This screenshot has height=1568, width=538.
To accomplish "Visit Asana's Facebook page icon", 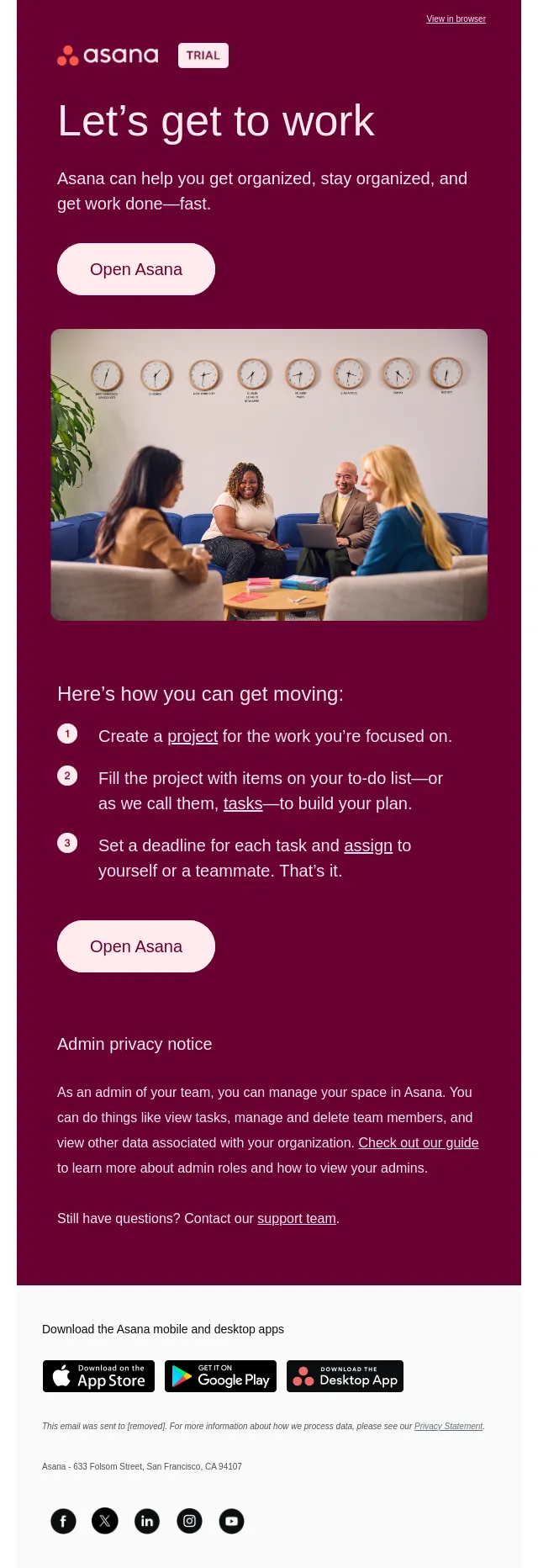I will coord(63,1521).
